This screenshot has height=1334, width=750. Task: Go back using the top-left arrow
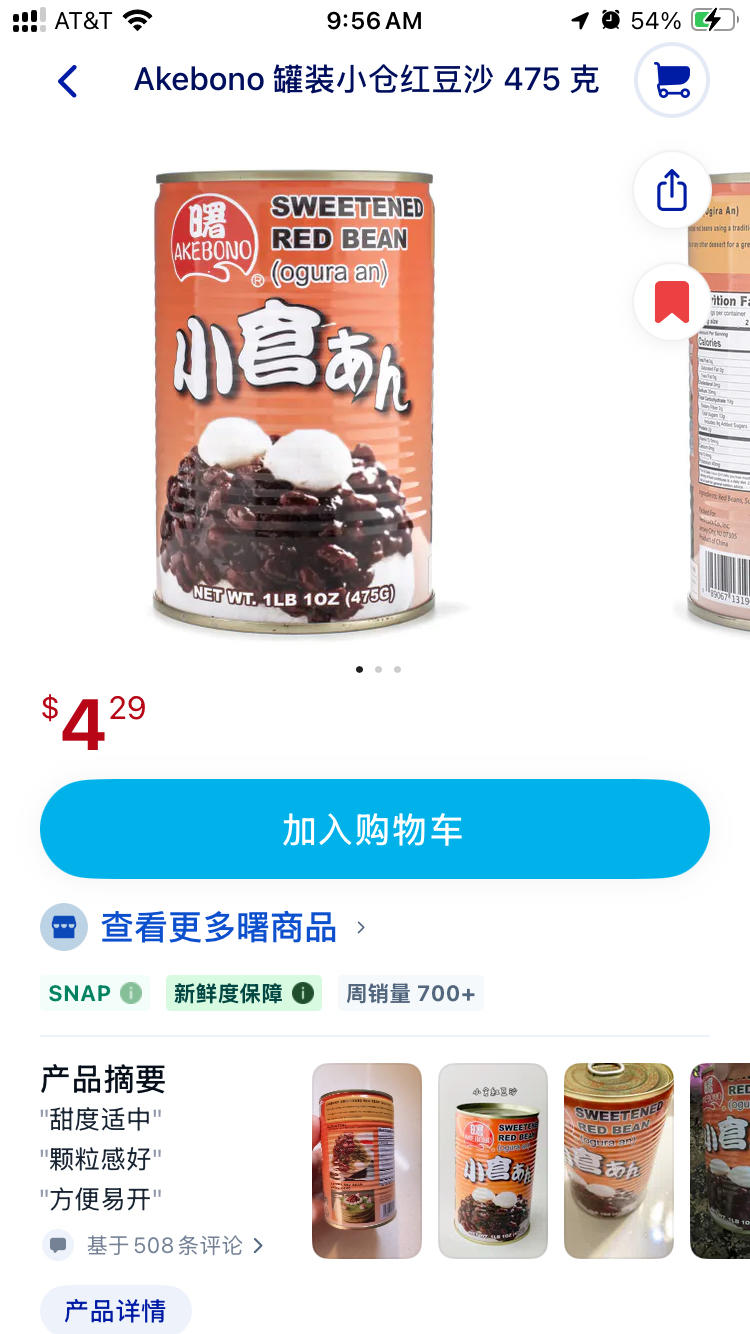(67, 81)
